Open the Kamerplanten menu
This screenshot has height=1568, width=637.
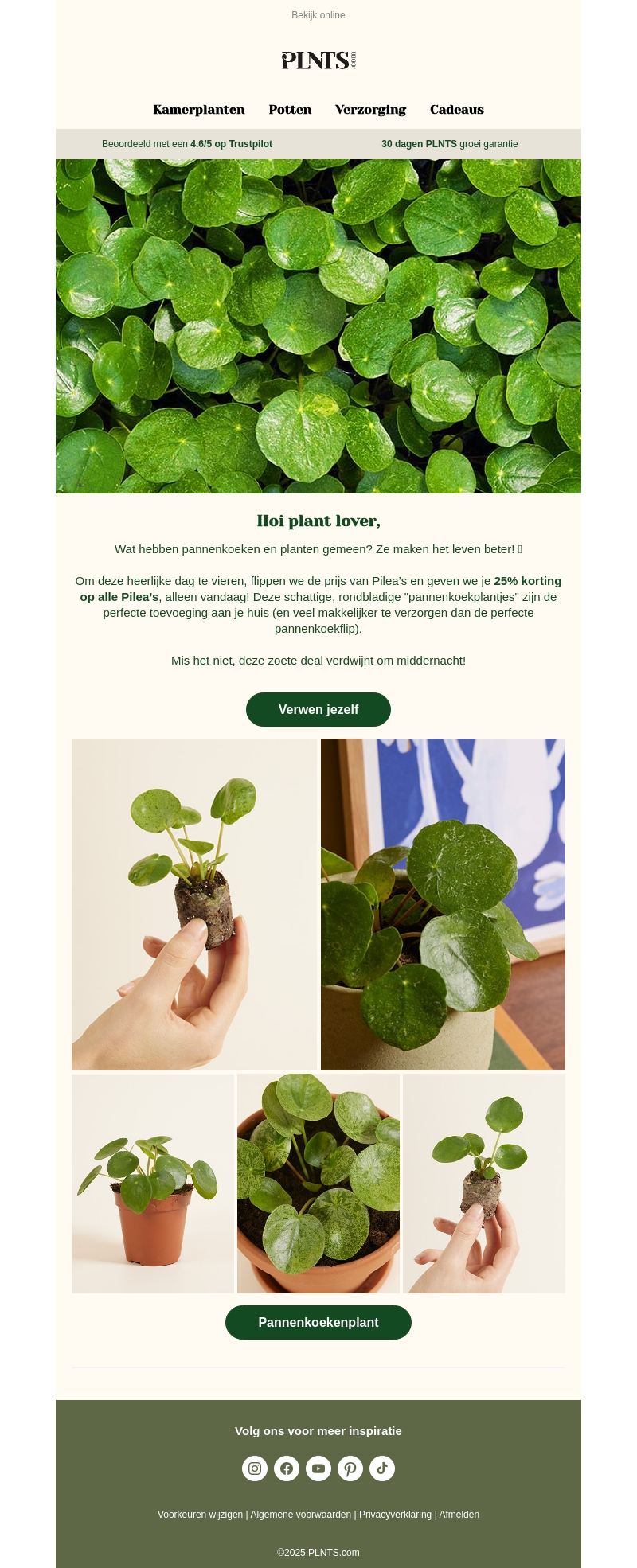(x=199, y=110)
